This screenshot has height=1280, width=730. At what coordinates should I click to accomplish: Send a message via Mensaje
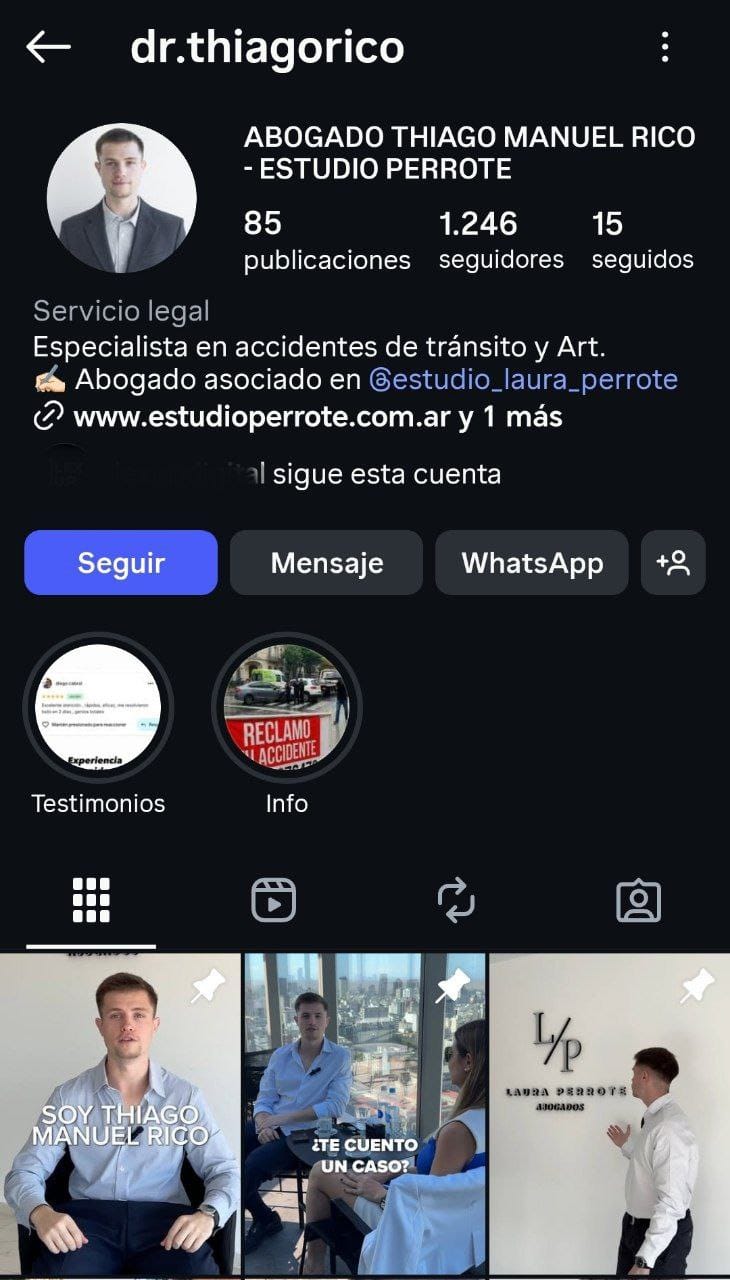click(327, 563)
